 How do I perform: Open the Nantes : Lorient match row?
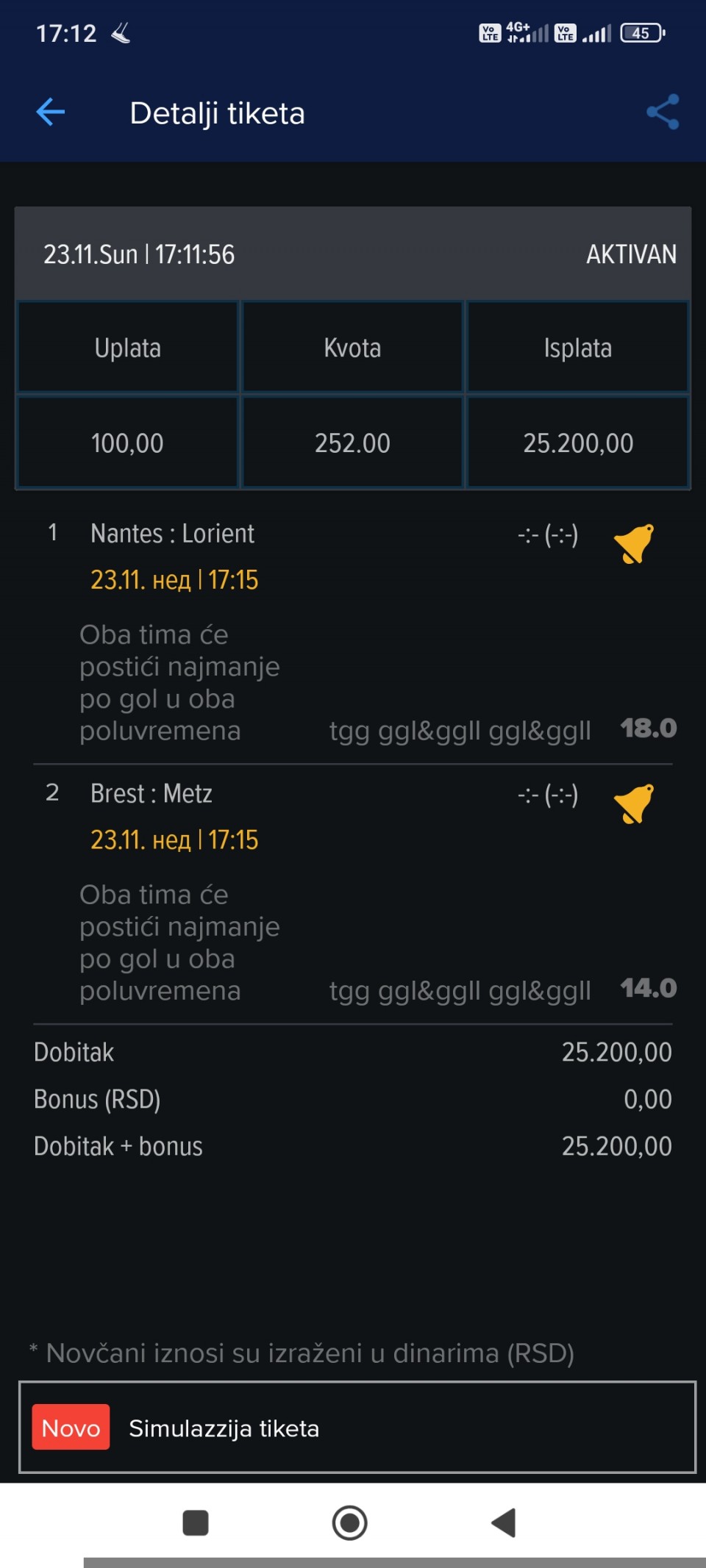tap(173, 534)
